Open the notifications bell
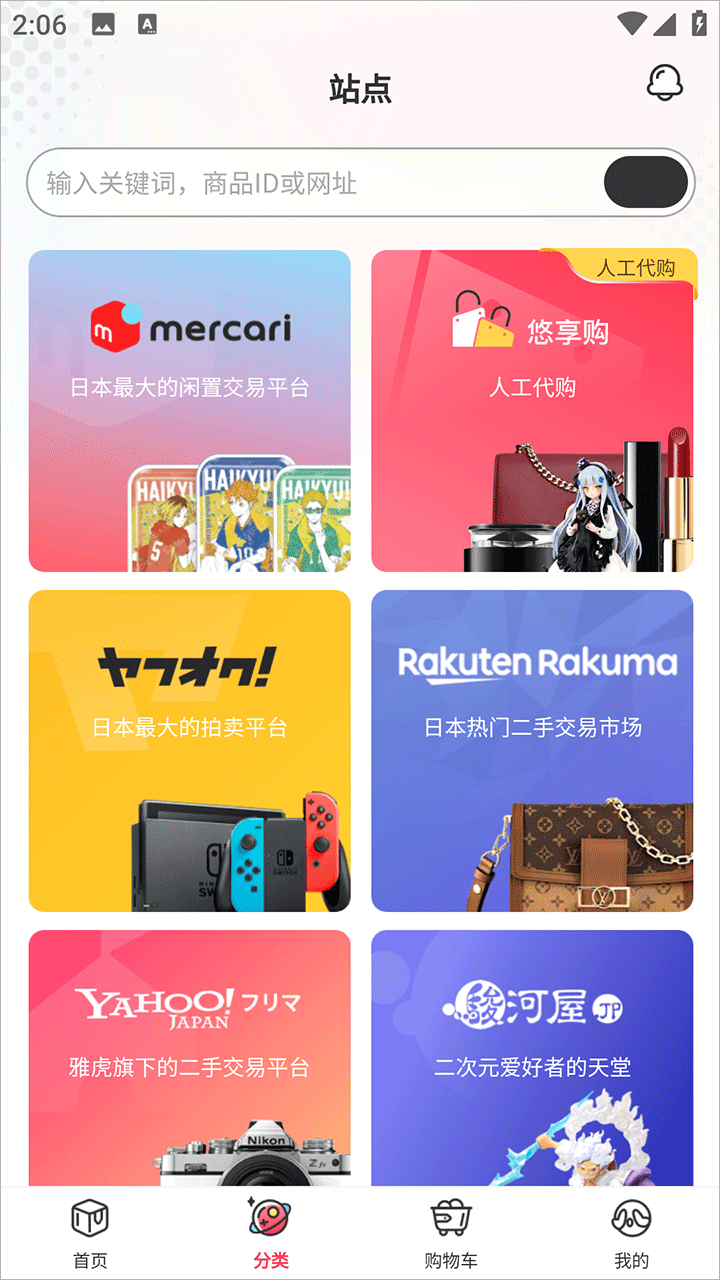The width and height of the screenshot is (720, 1280). [665, 84]
